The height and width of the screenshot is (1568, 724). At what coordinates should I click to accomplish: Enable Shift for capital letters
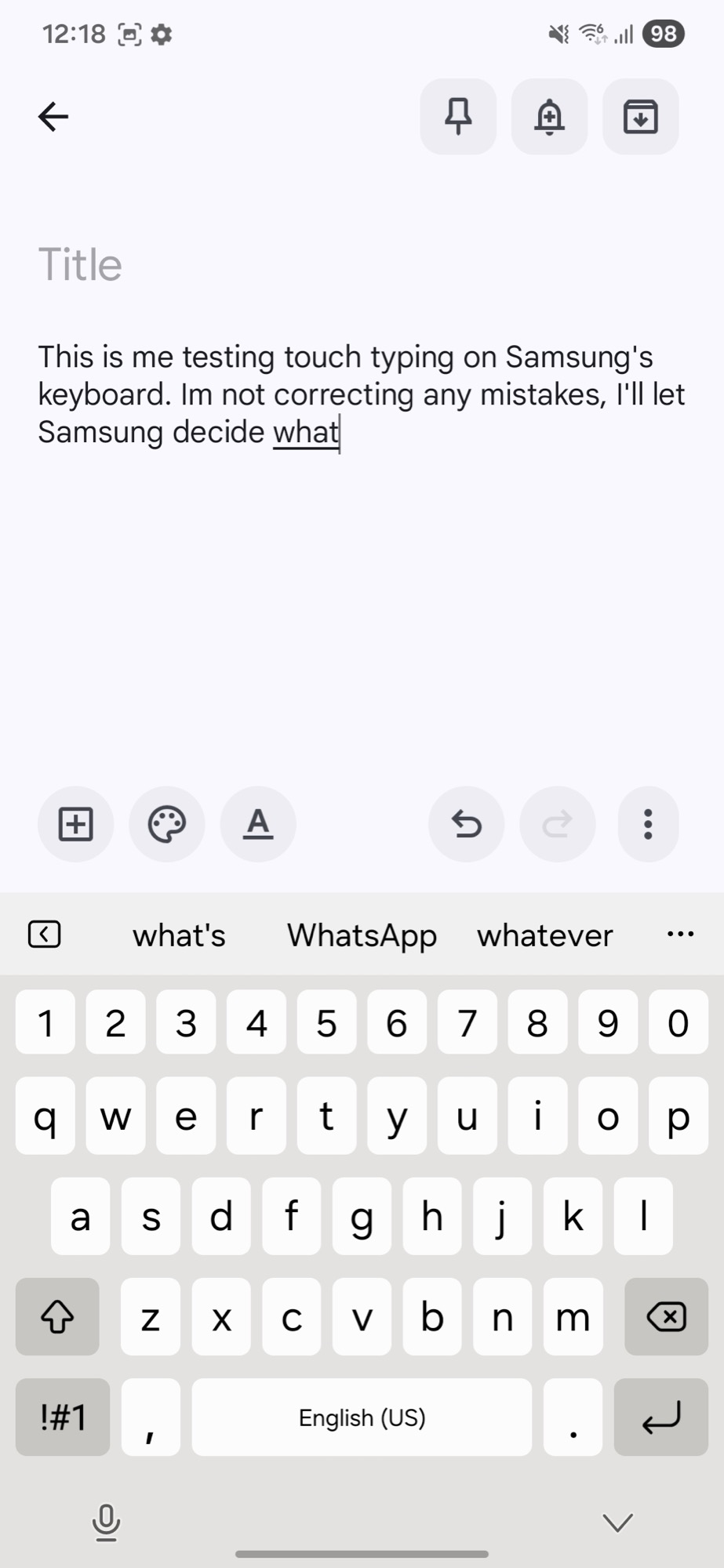pyautogui.click(x=56, y=1317)
